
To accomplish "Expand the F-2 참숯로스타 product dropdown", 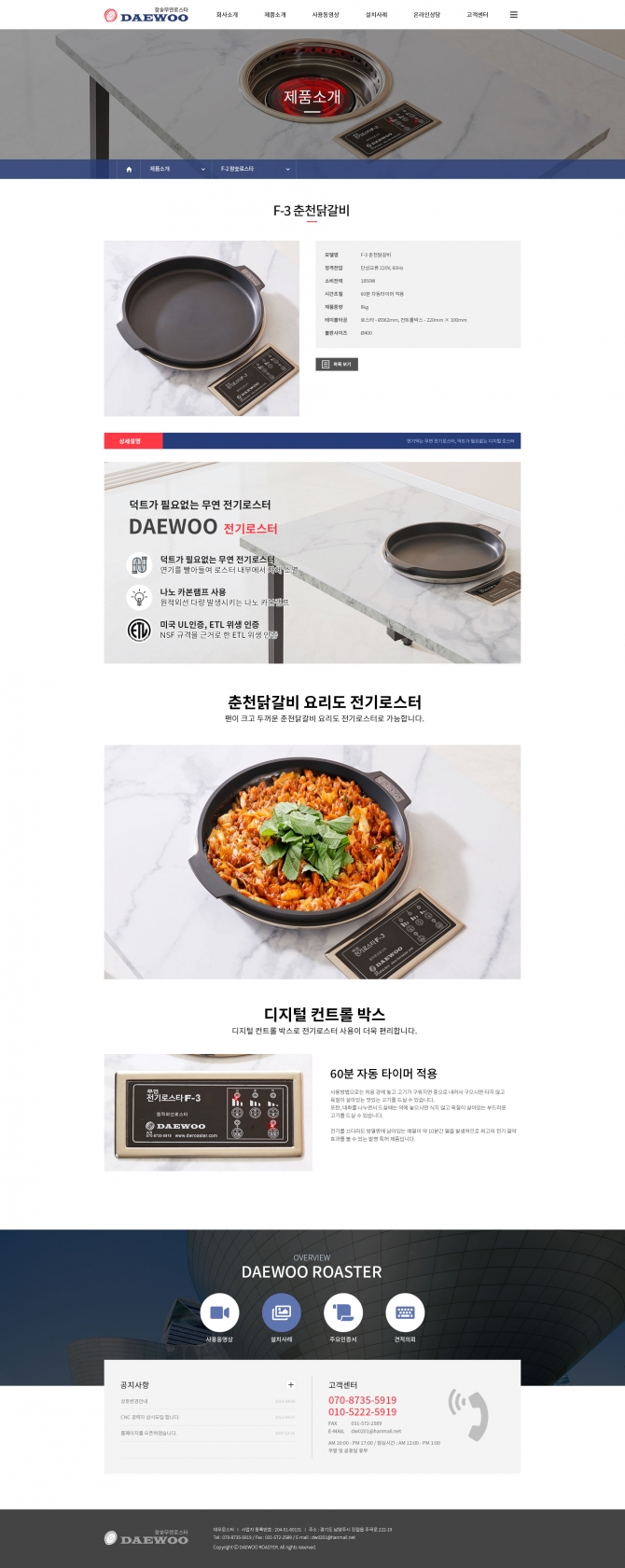I will [254, 169].
